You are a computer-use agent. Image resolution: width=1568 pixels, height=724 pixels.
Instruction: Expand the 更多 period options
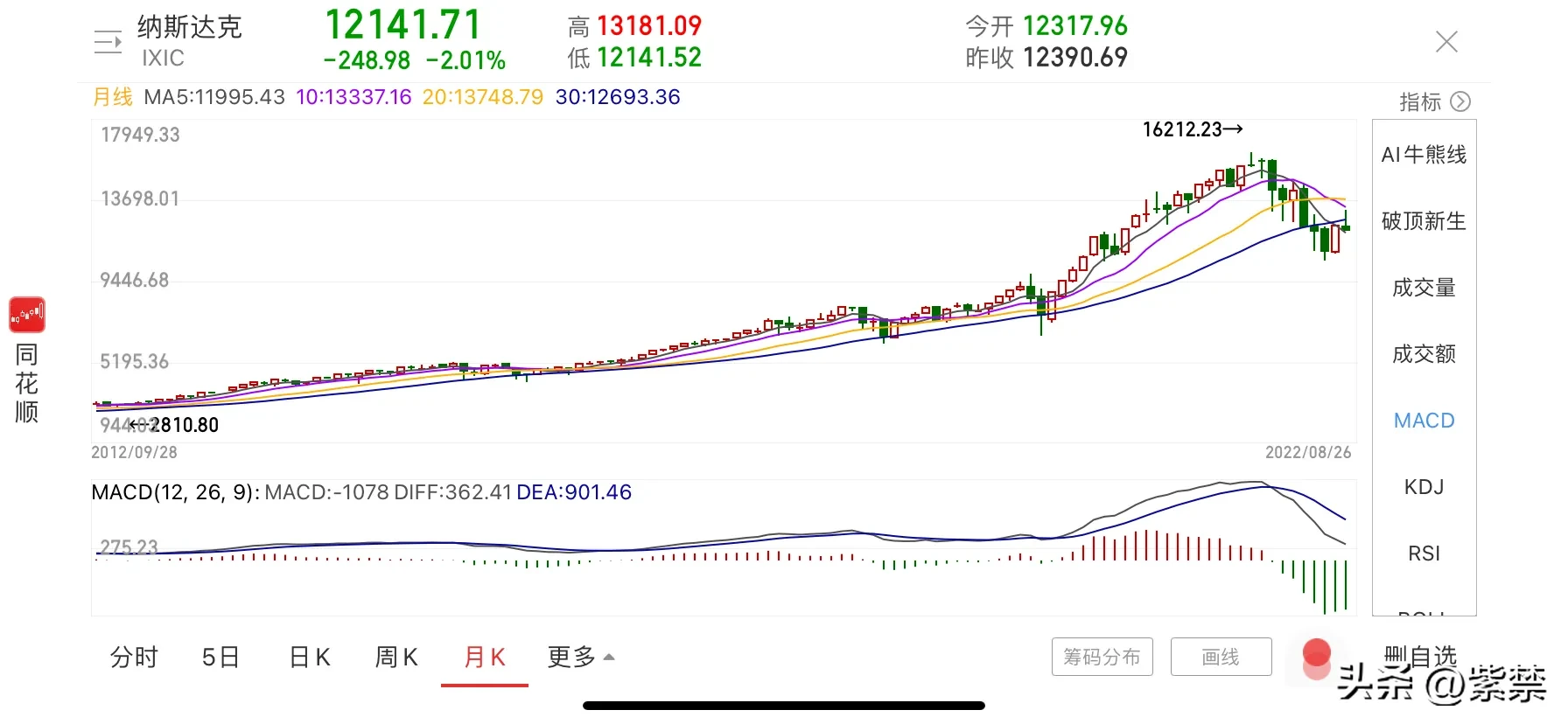click(x=581, y=657)
